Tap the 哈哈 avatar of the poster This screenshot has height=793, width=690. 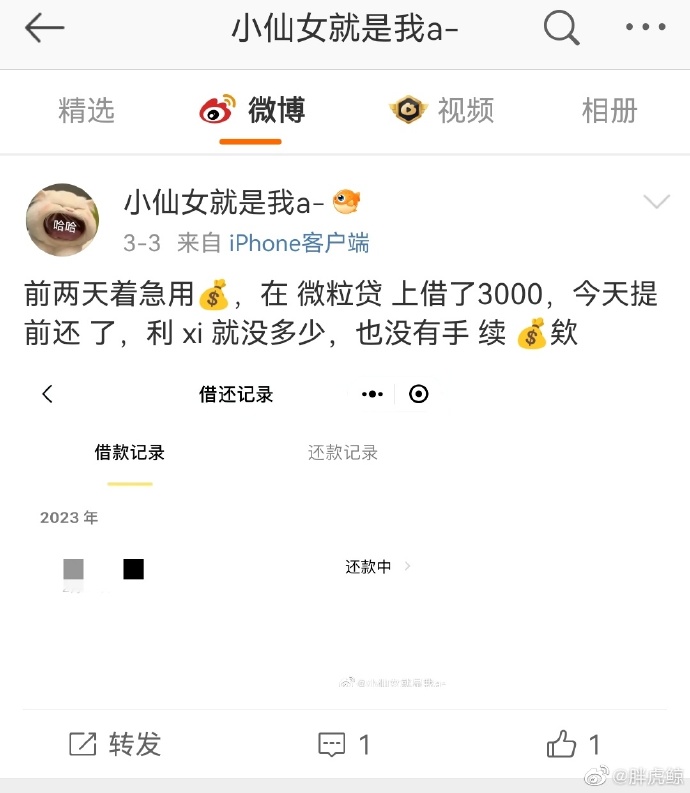[x=62, y=220]
